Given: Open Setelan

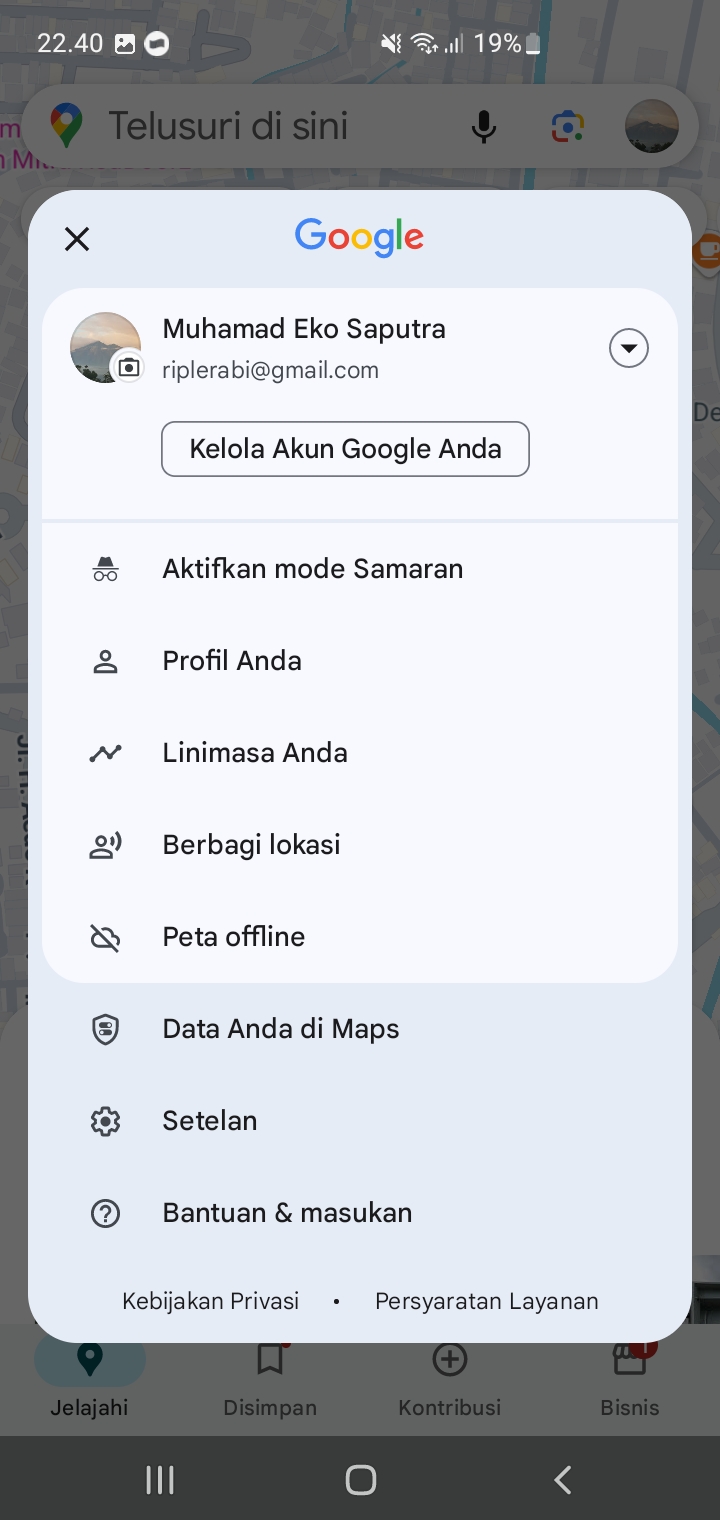Looking at the screenshot, I should [x=360, y=1121].
